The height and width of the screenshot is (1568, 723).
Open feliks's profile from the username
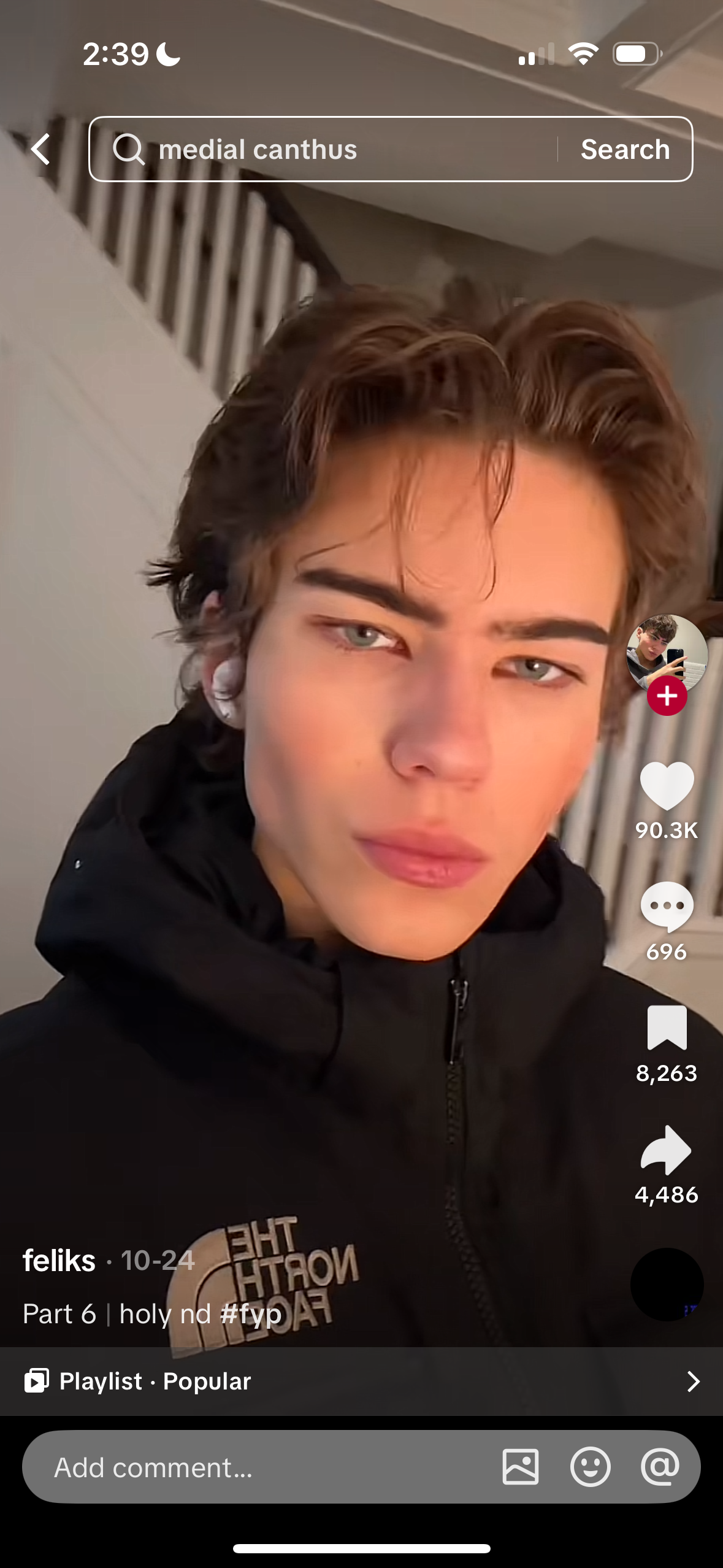[x=59, y=1261]
